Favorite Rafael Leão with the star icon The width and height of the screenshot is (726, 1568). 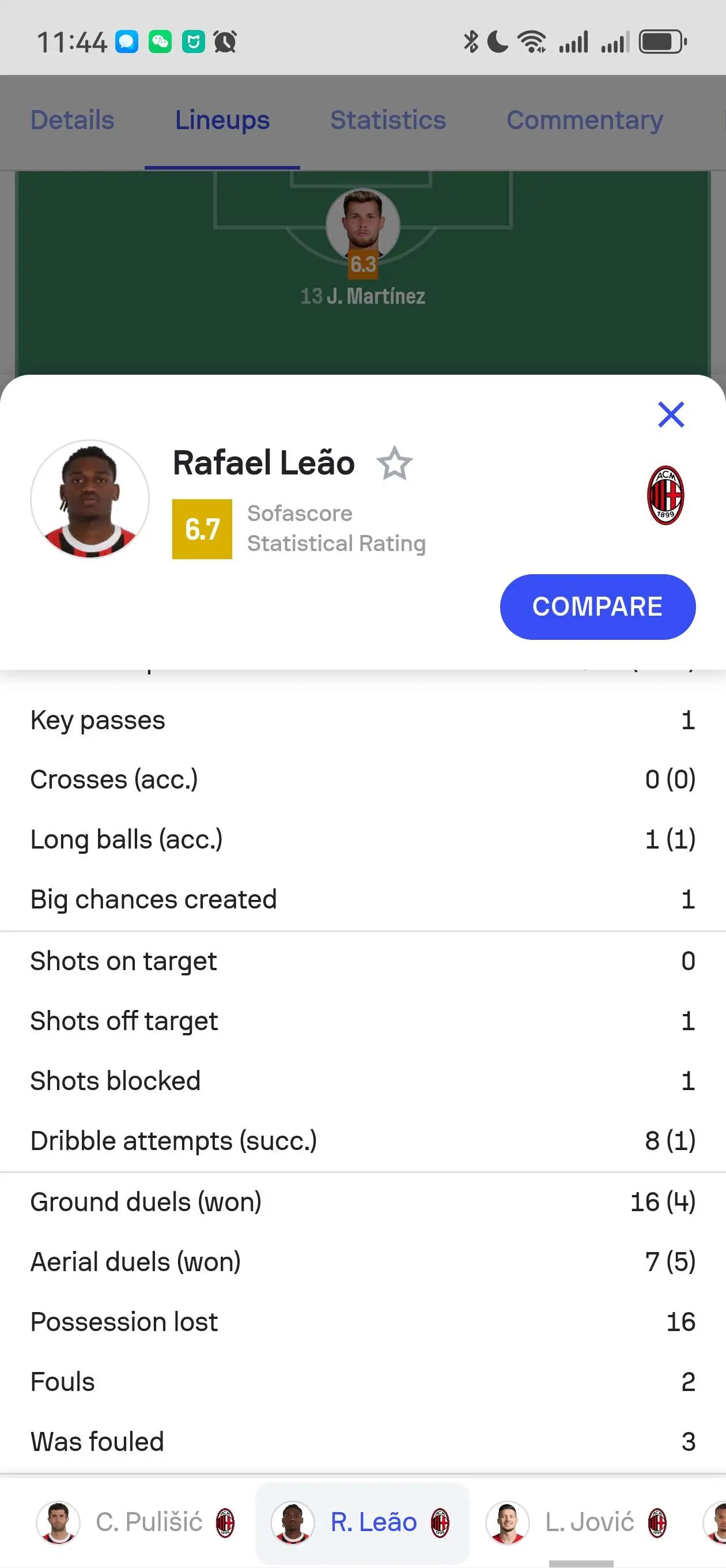click(x=394, y=463)
